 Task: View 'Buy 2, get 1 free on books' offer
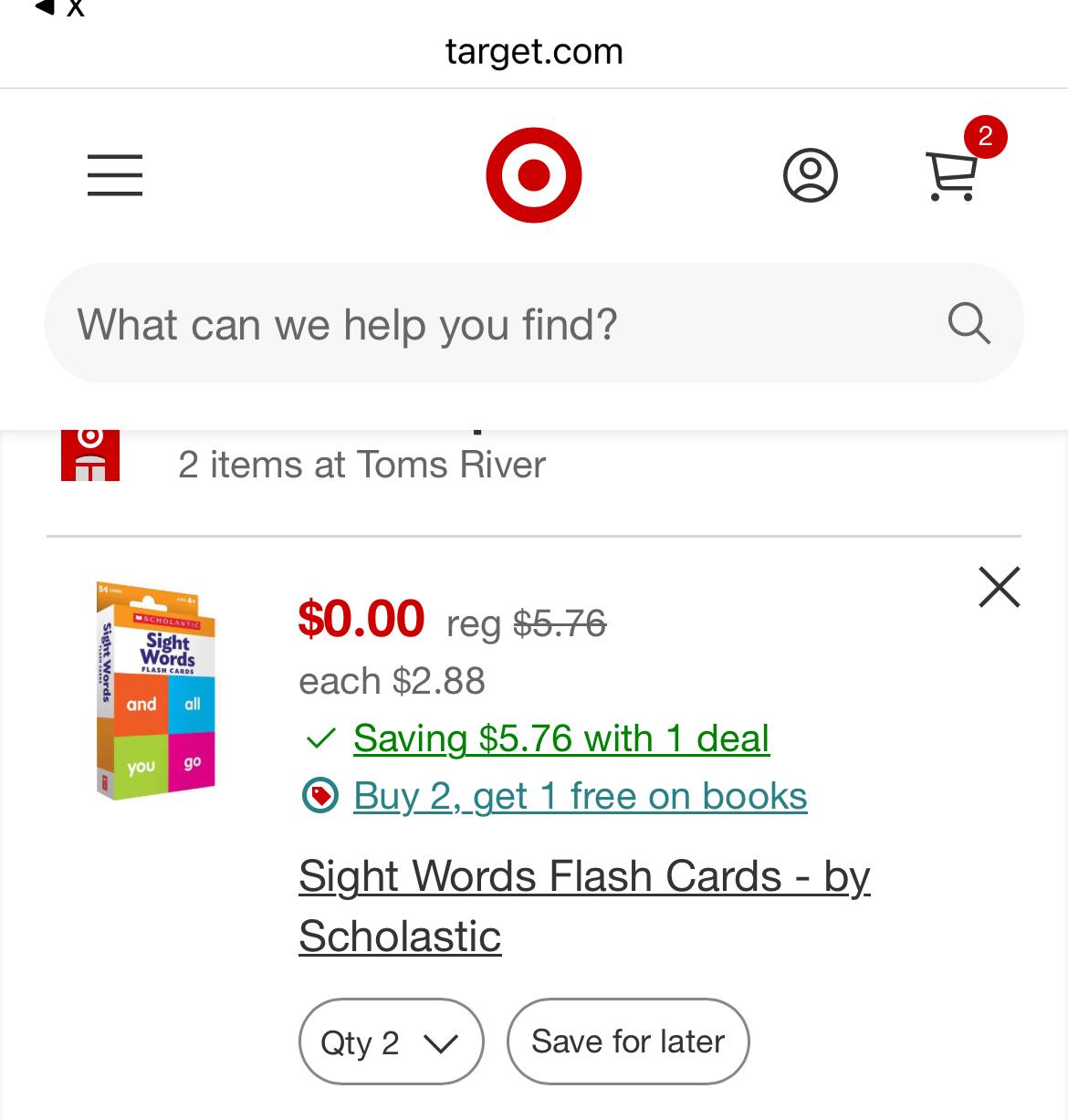[x=580, y=796]
